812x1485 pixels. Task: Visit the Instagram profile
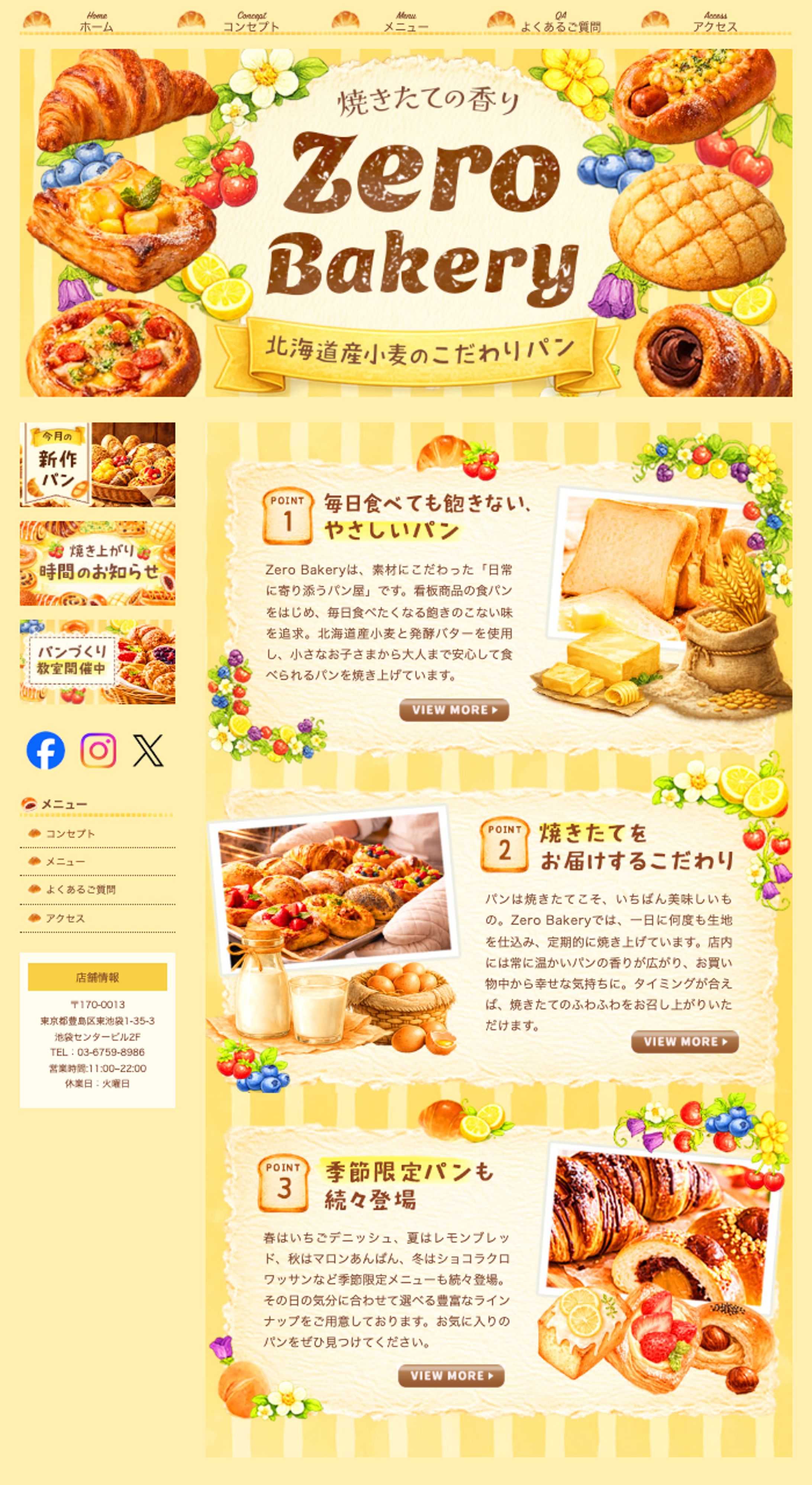98,750
